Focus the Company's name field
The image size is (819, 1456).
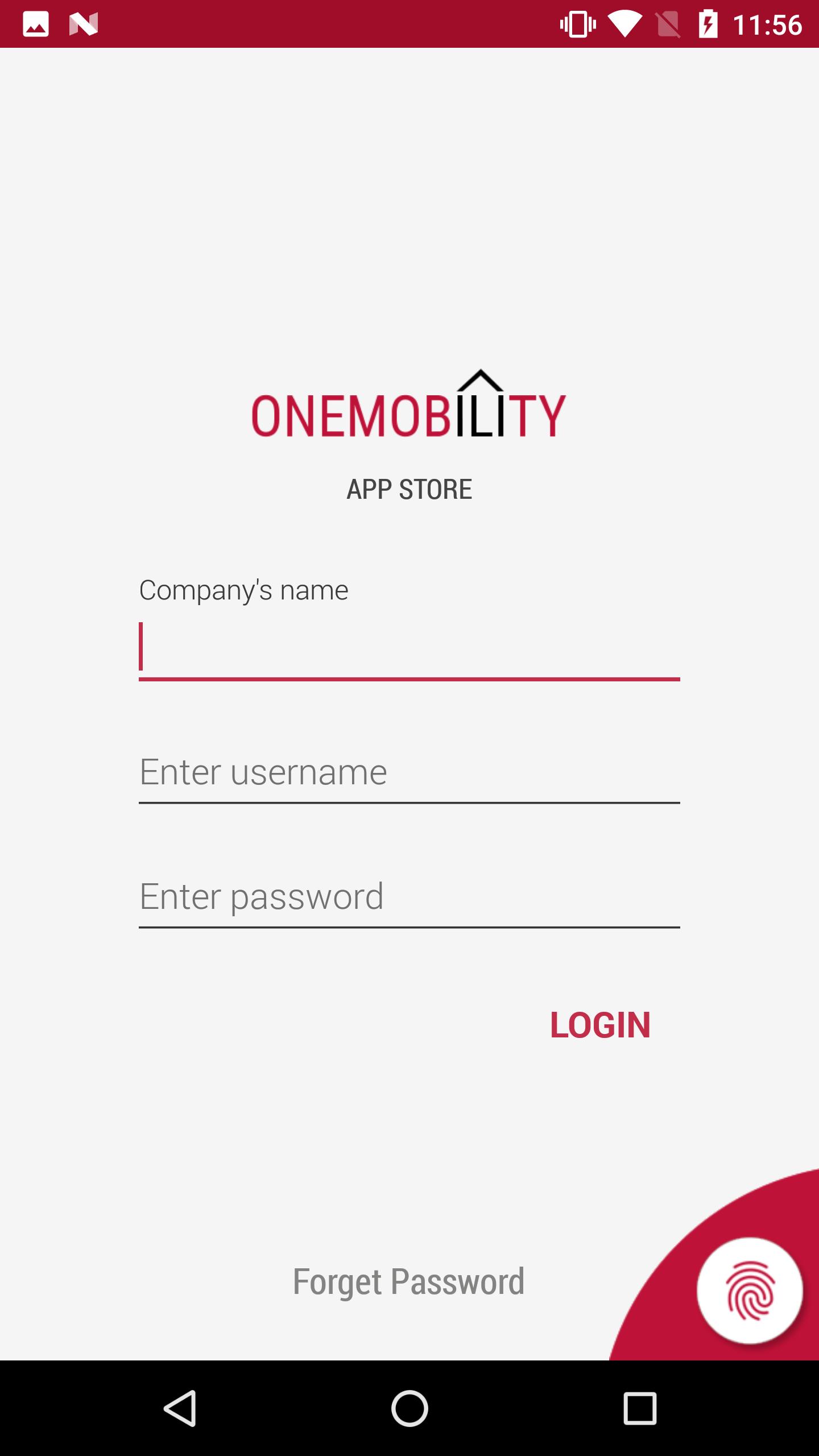409,648
